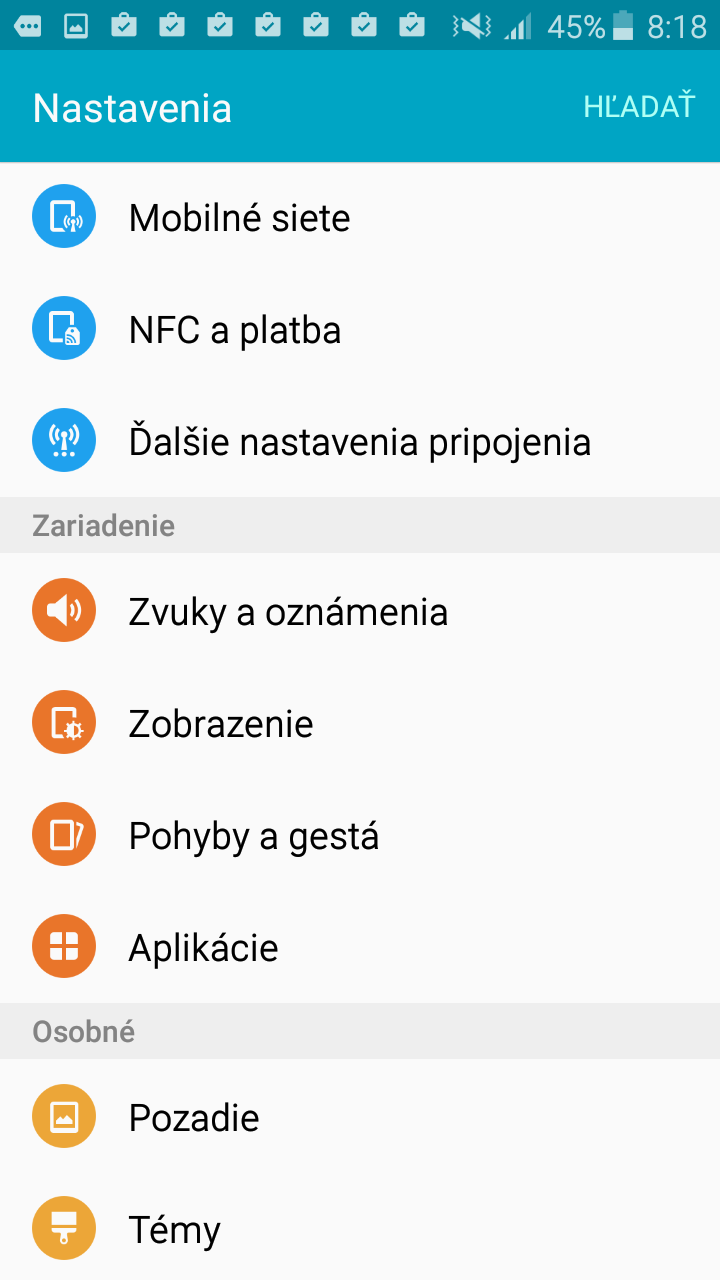Viewport: 720px width, 1280px height.
Task: Open Mobilné siete settings
Action: point(360,218)
